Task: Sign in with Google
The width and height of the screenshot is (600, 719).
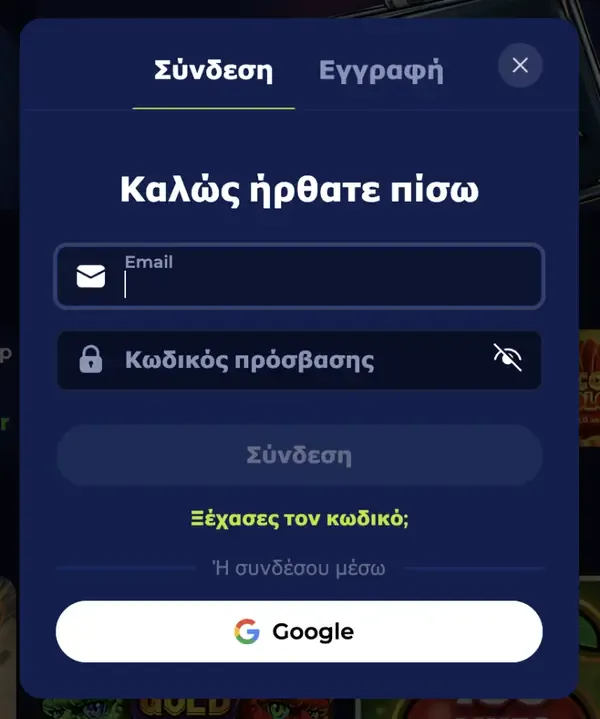Action: [x=299, y=632]
